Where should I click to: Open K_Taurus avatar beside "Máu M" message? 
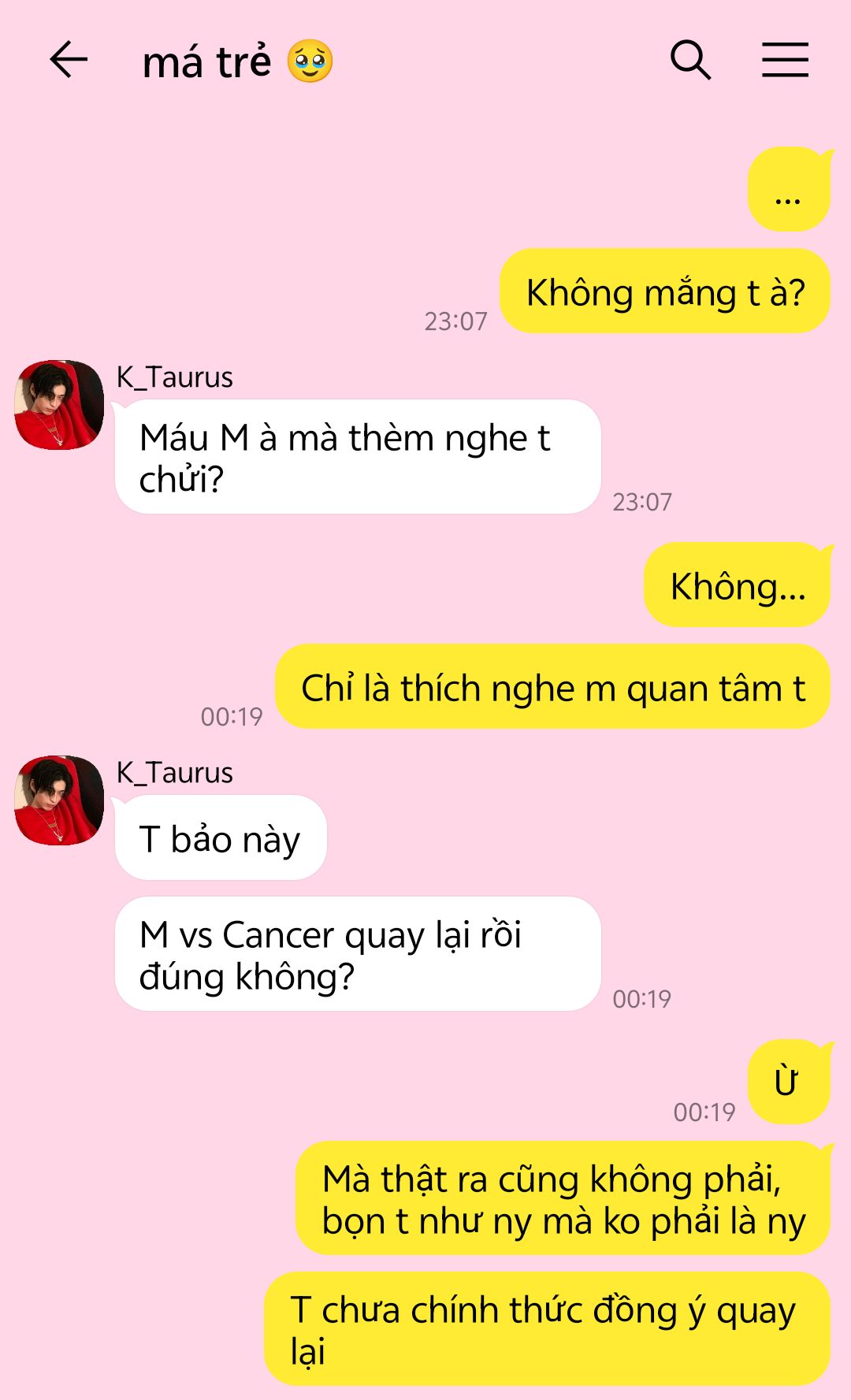pos(59,405)
